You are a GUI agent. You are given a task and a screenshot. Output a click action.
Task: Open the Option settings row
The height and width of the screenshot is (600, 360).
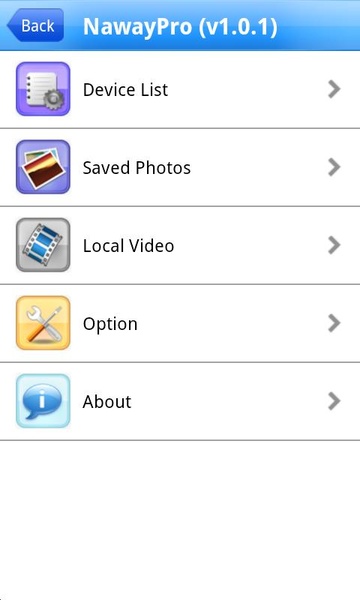[x=180, y=324]
